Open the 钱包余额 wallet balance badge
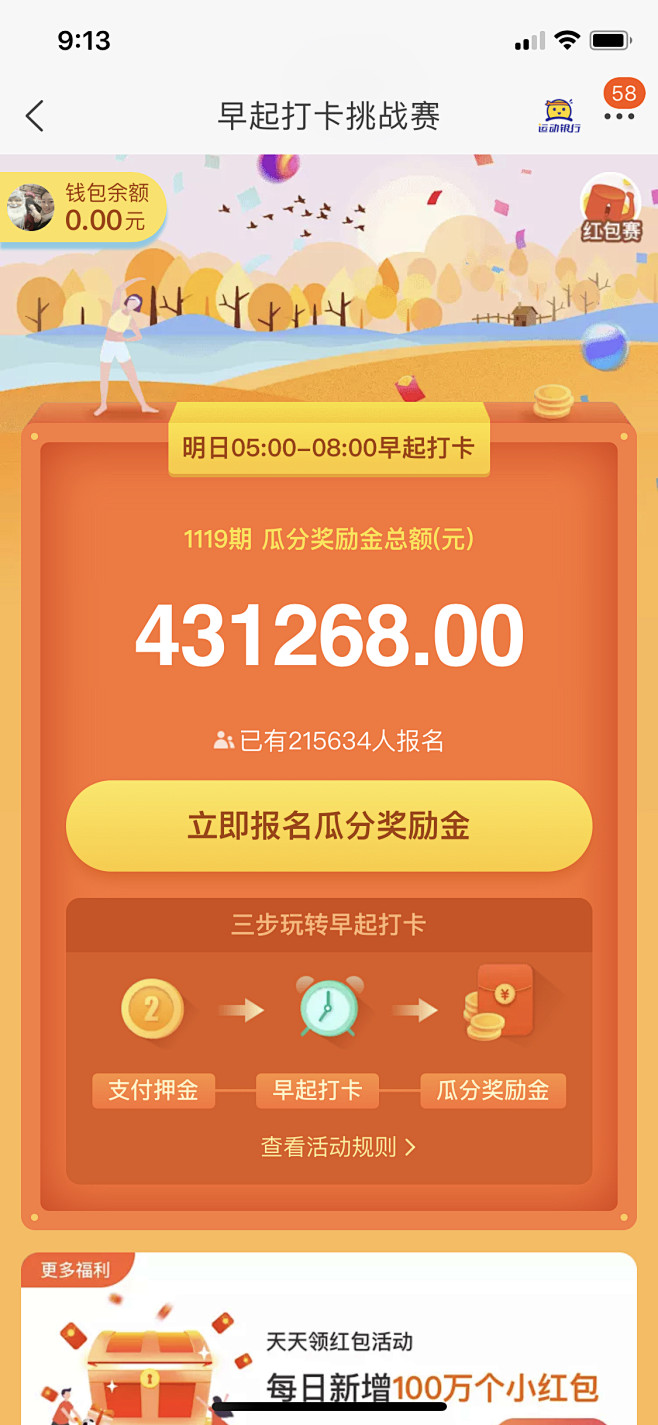 coord(82,208)
